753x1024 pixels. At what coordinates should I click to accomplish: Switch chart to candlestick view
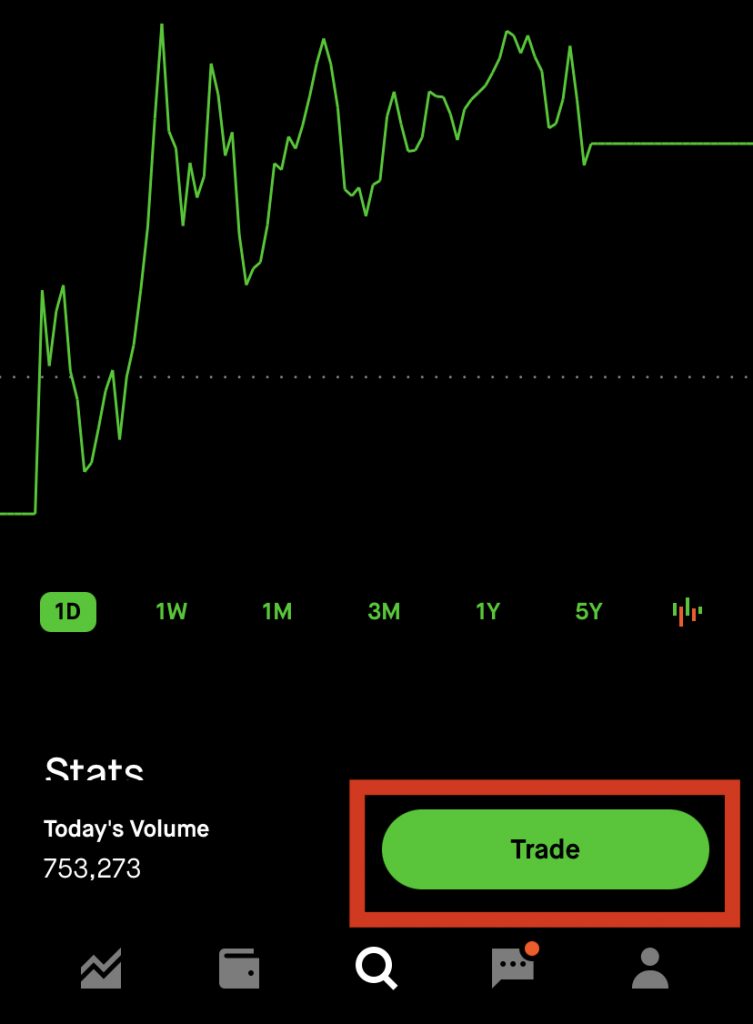686,612
